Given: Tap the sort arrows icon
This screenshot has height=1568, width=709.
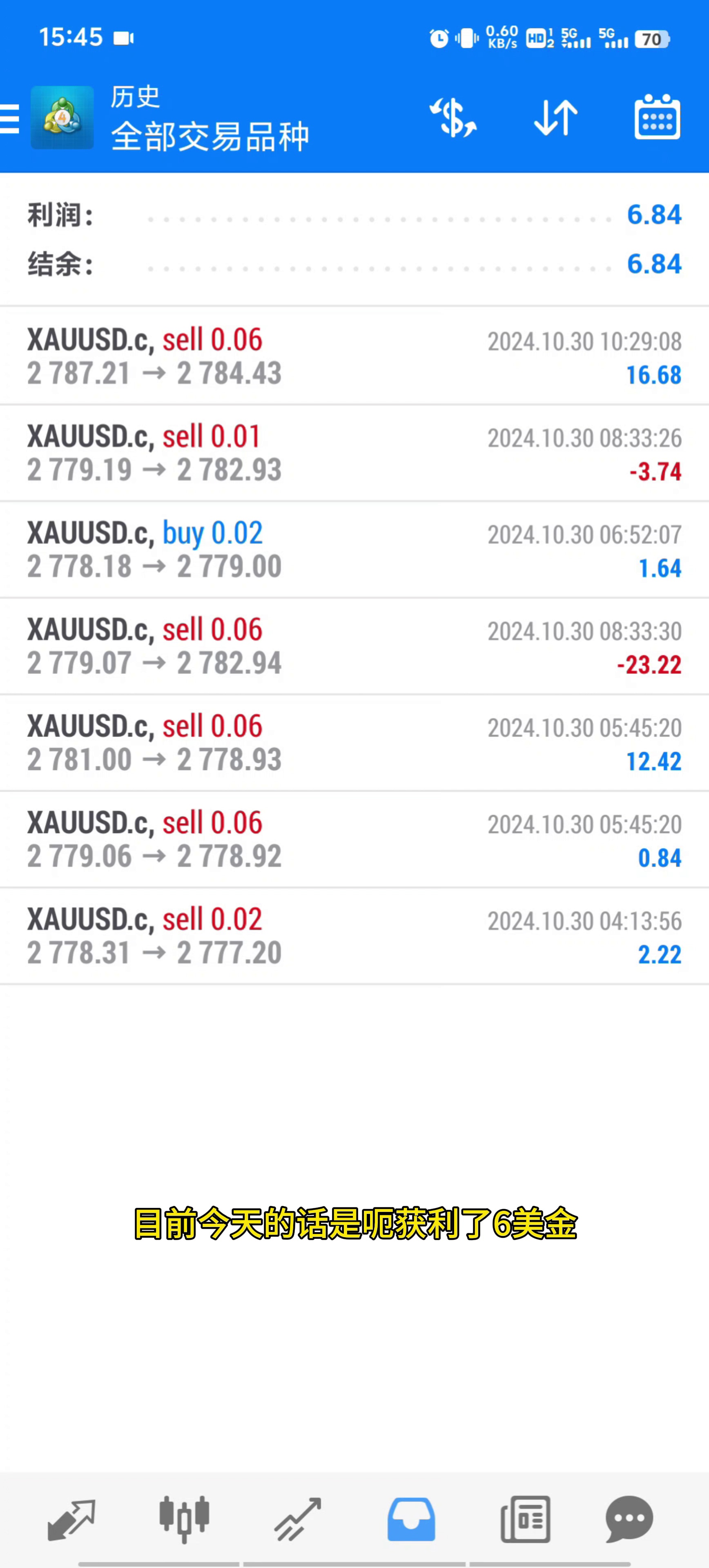Looking at the screenshot, I should (555, 118).
